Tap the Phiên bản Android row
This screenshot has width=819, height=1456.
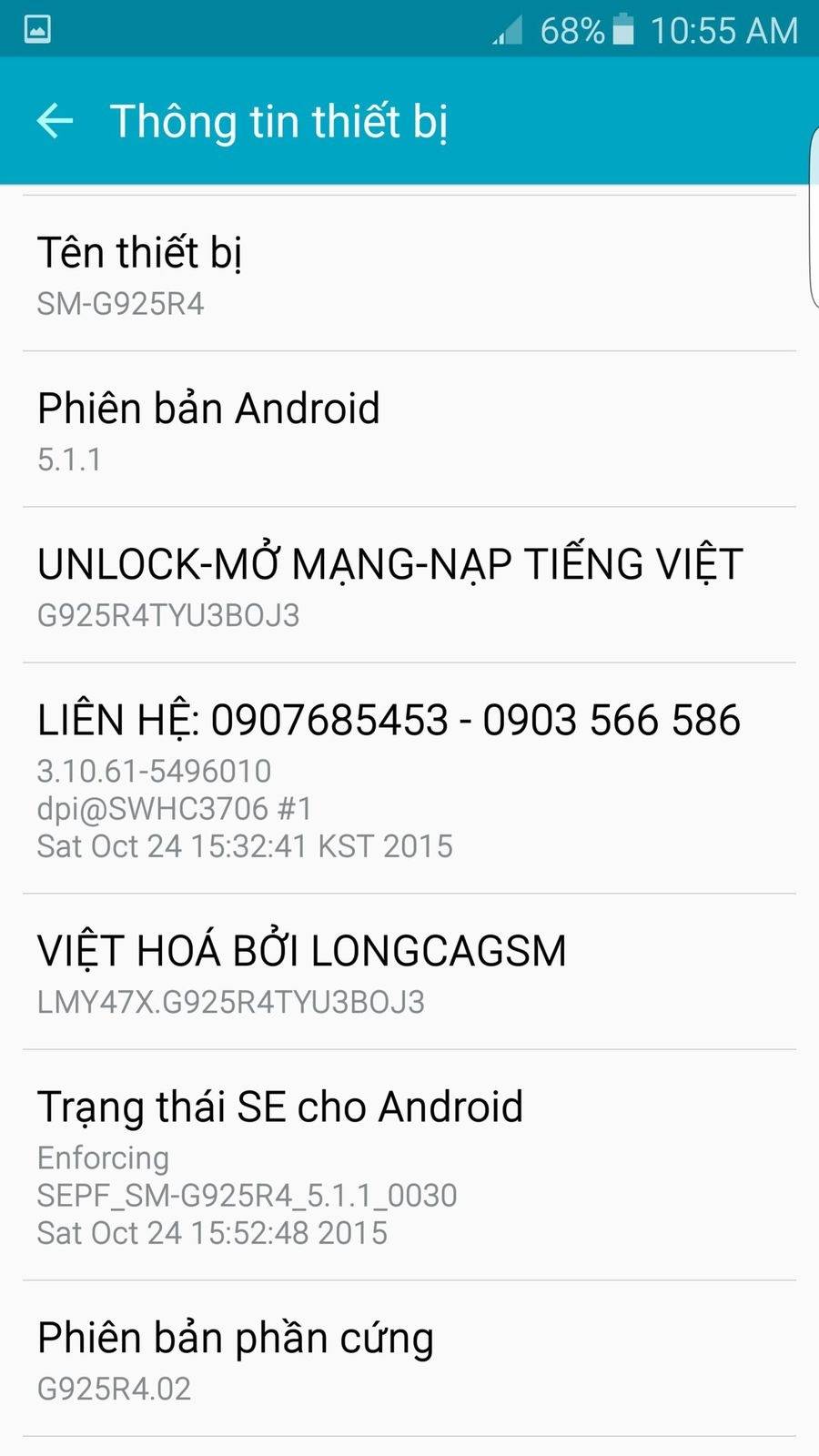coord(409,430)
